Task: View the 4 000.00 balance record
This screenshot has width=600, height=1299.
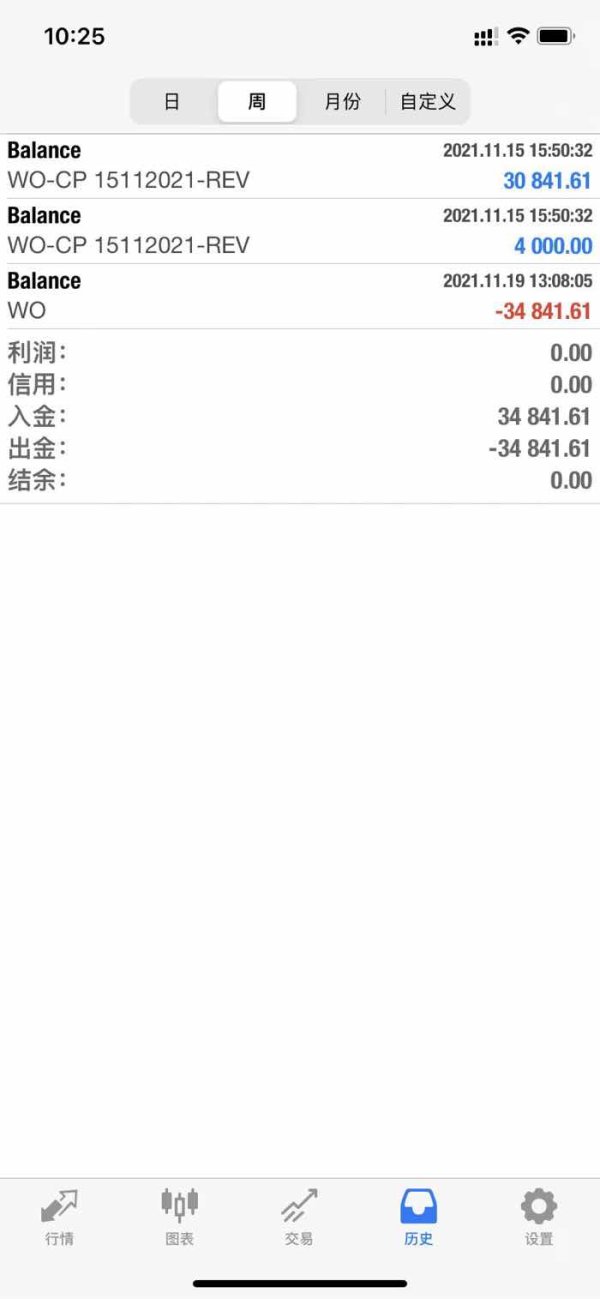Action: point(300,231)
